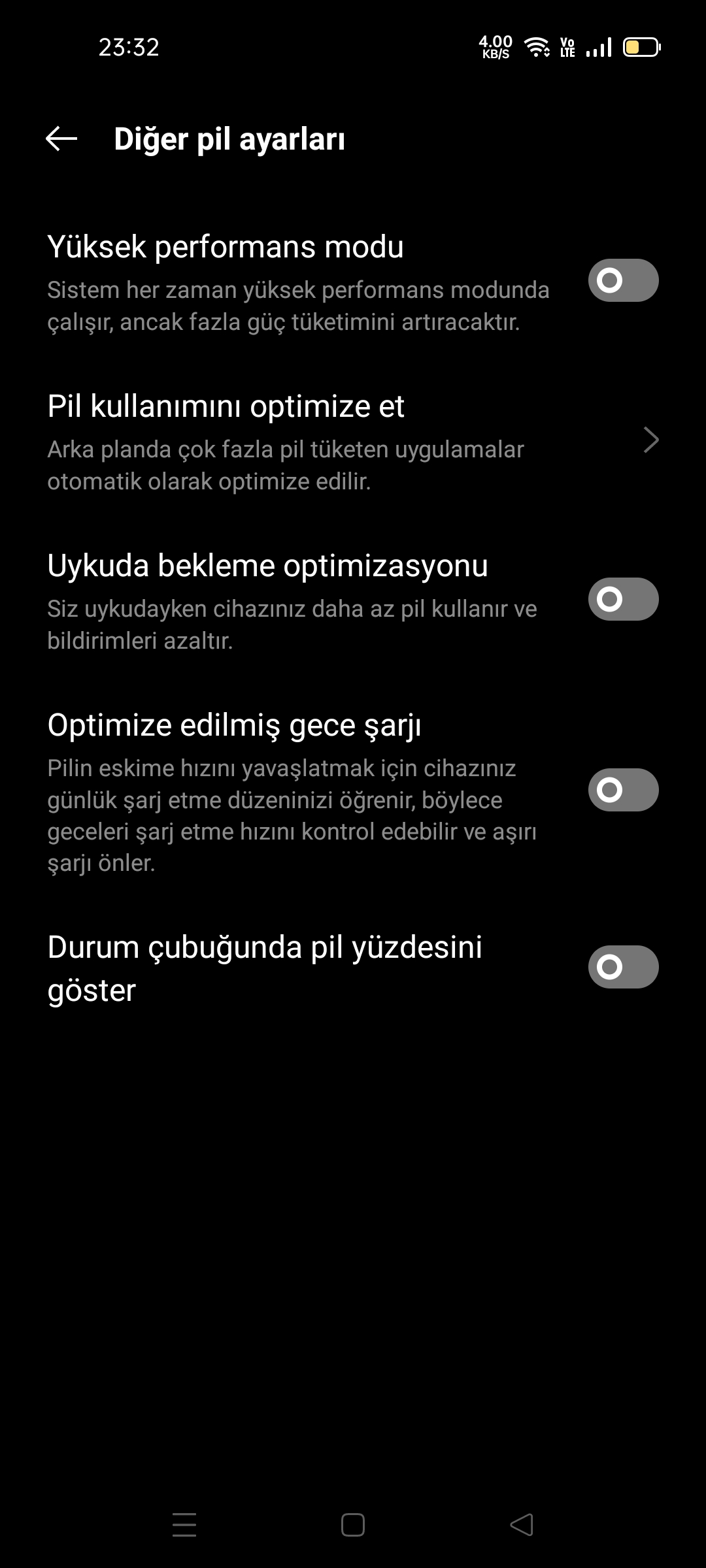The image size is (706, 1568).
Task: Open recent apps from navigation bar
Action: click(x=184, y=1525)
